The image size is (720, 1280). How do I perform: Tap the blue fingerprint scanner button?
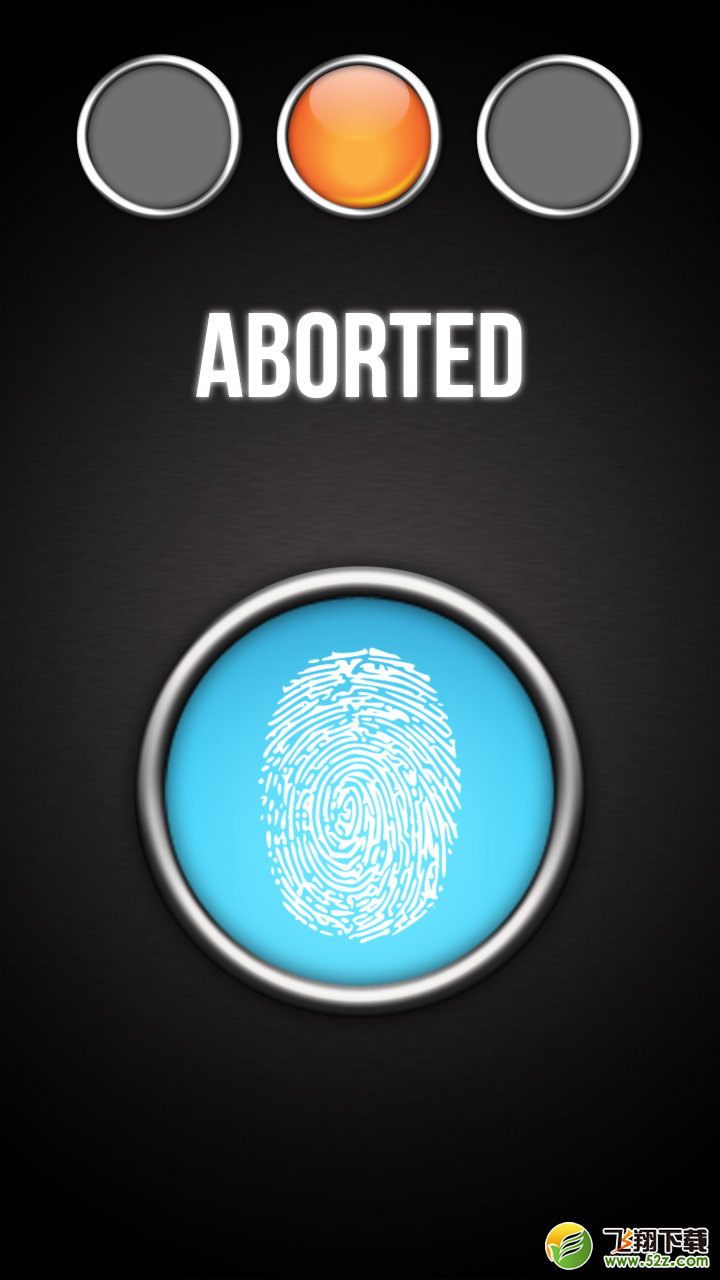(360, 790)
